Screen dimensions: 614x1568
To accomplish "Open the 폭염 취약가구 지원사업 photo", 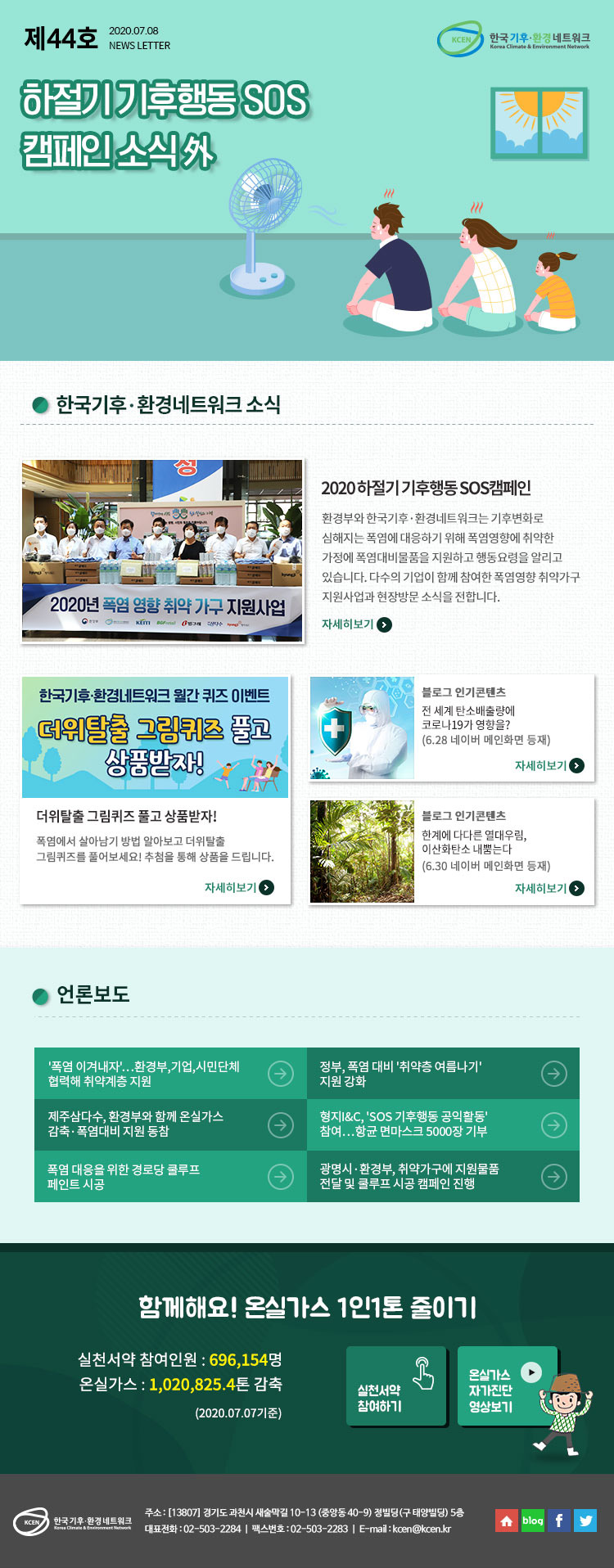I will pyautogui.click(x=162, y=551).
